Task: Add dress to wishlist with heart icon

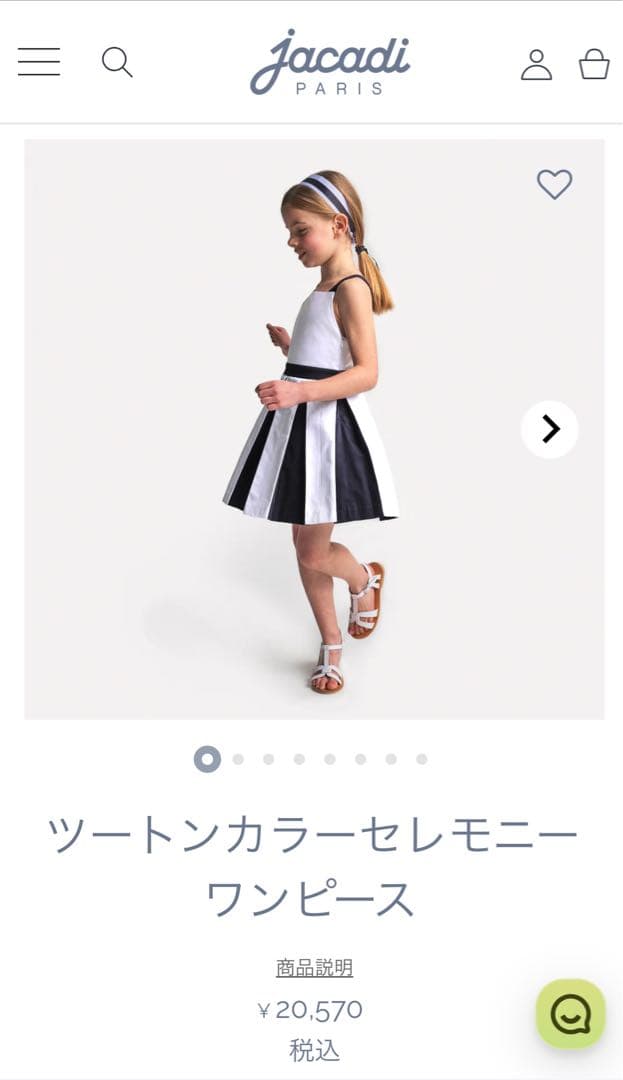Action: 554,184
